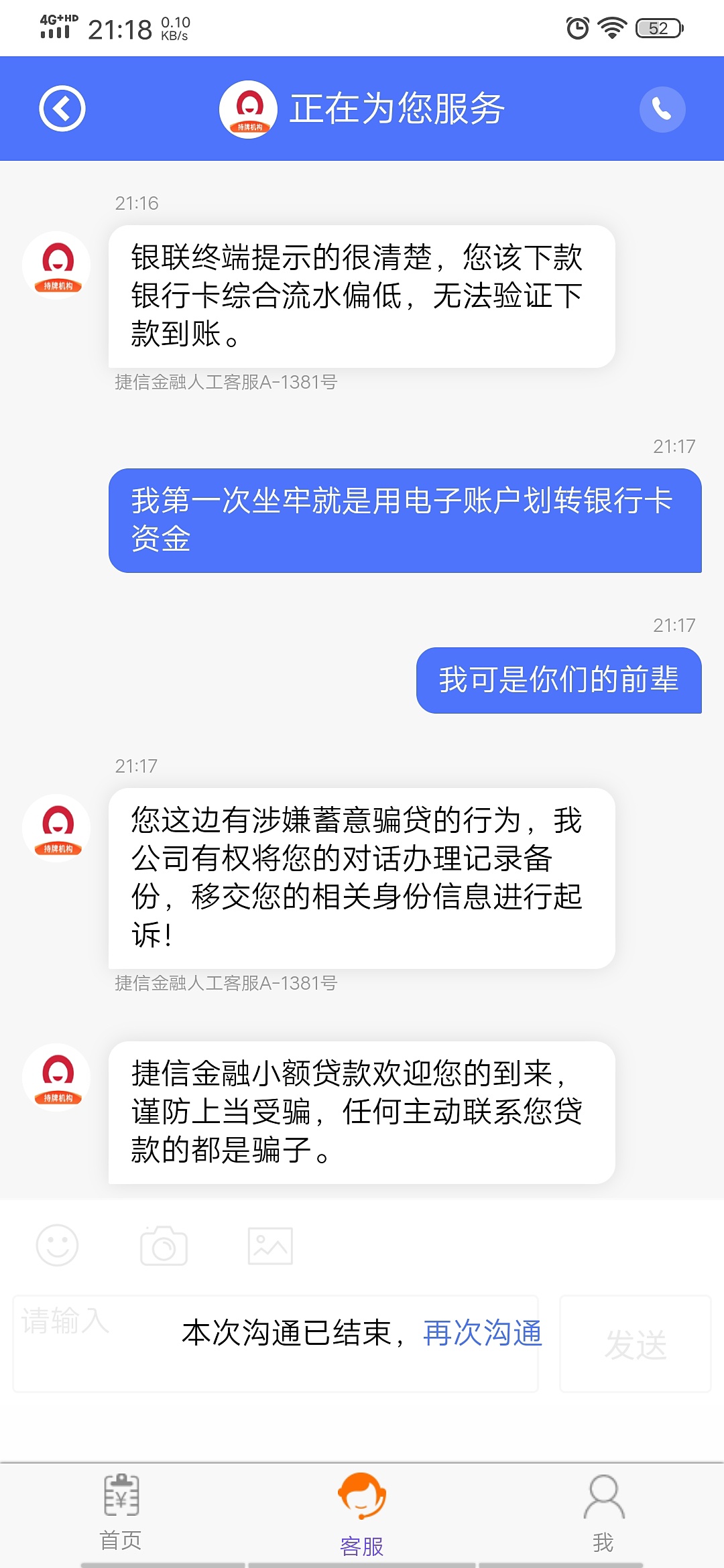Viewport: 724px width, 1568px height.
Task: Focus the 请输入 message field
Action: click(276, 1344)
